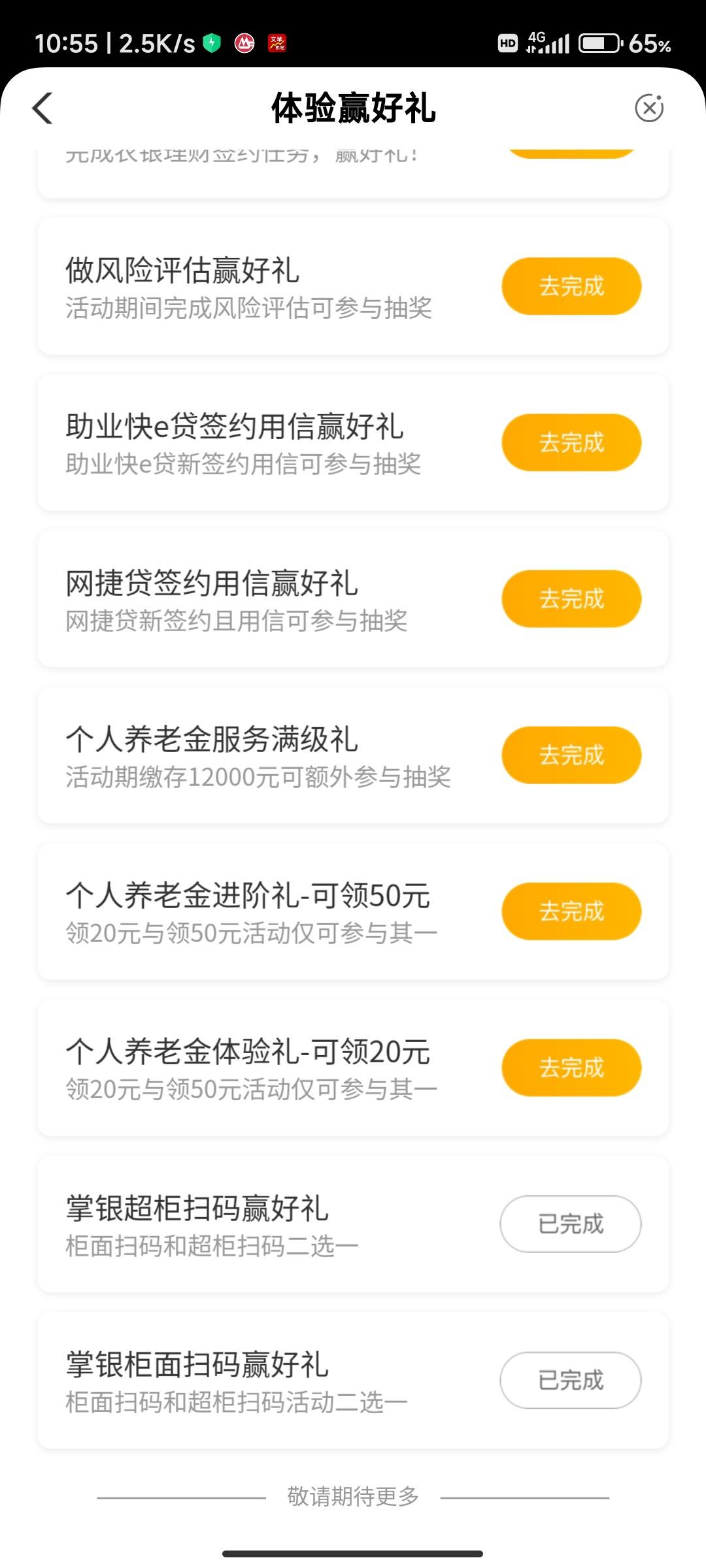This screenshot has width=706, height=1568.
Task: Go back using the top-left arrow
Action: point(42,108)
